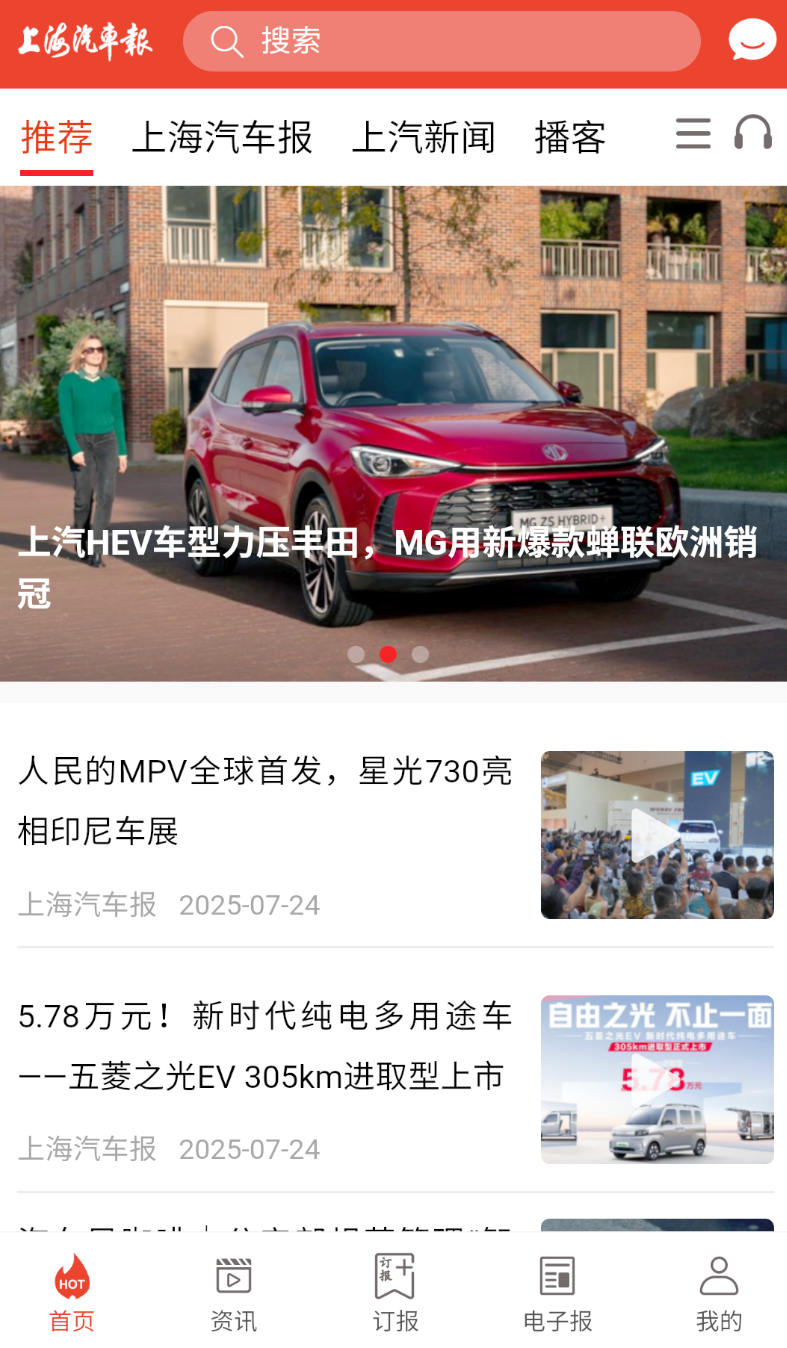Select the 播客 tab
The image size is (787, 1348).
[570, 137]
